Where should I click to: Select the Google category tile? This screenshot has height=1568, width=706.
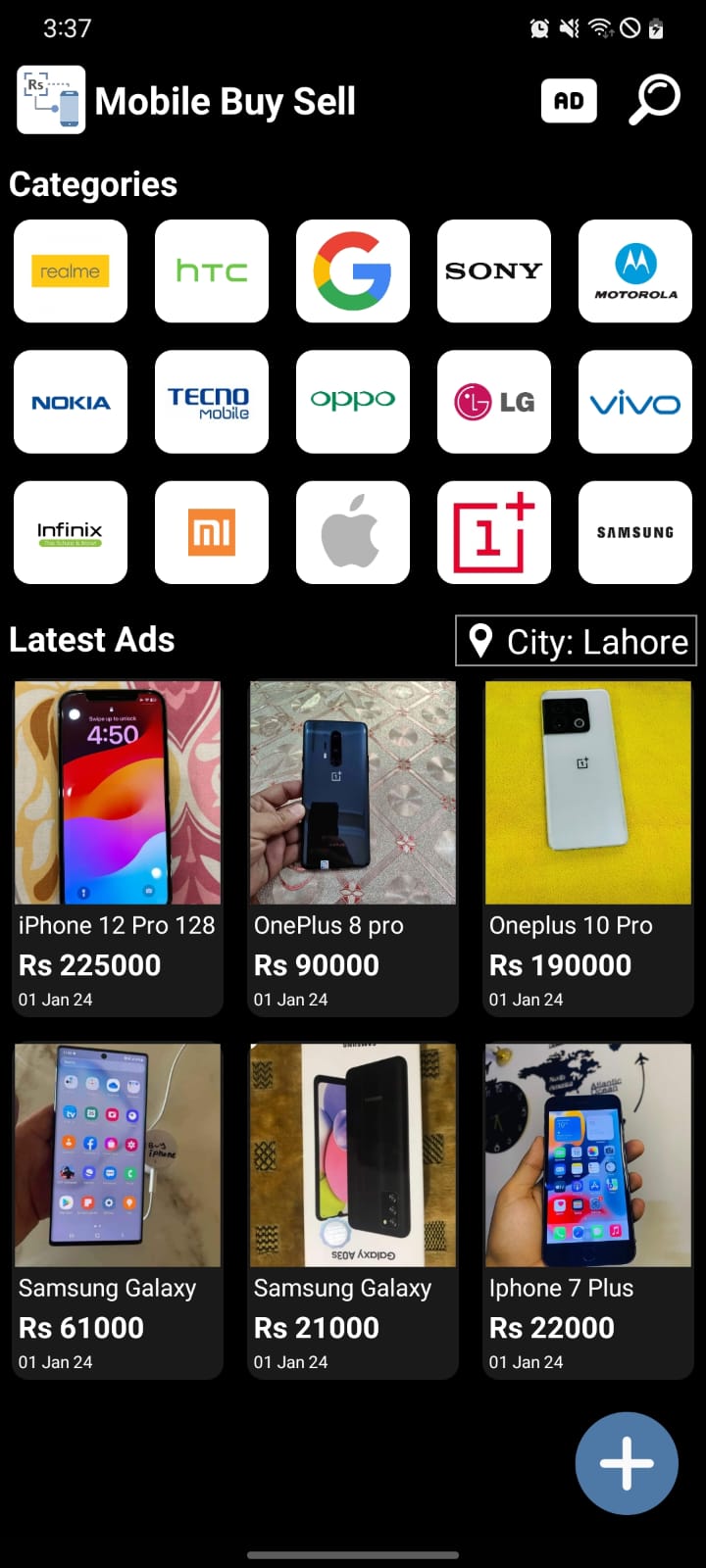tap(353, 271)
